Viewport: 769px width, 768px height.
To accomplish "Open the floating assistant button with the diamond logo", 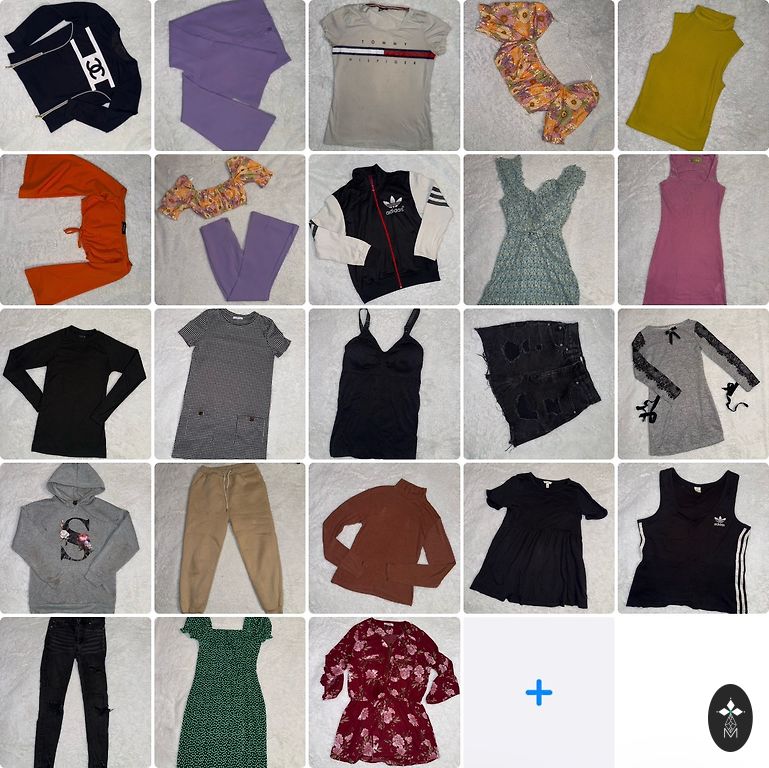I will click(730, 717).
